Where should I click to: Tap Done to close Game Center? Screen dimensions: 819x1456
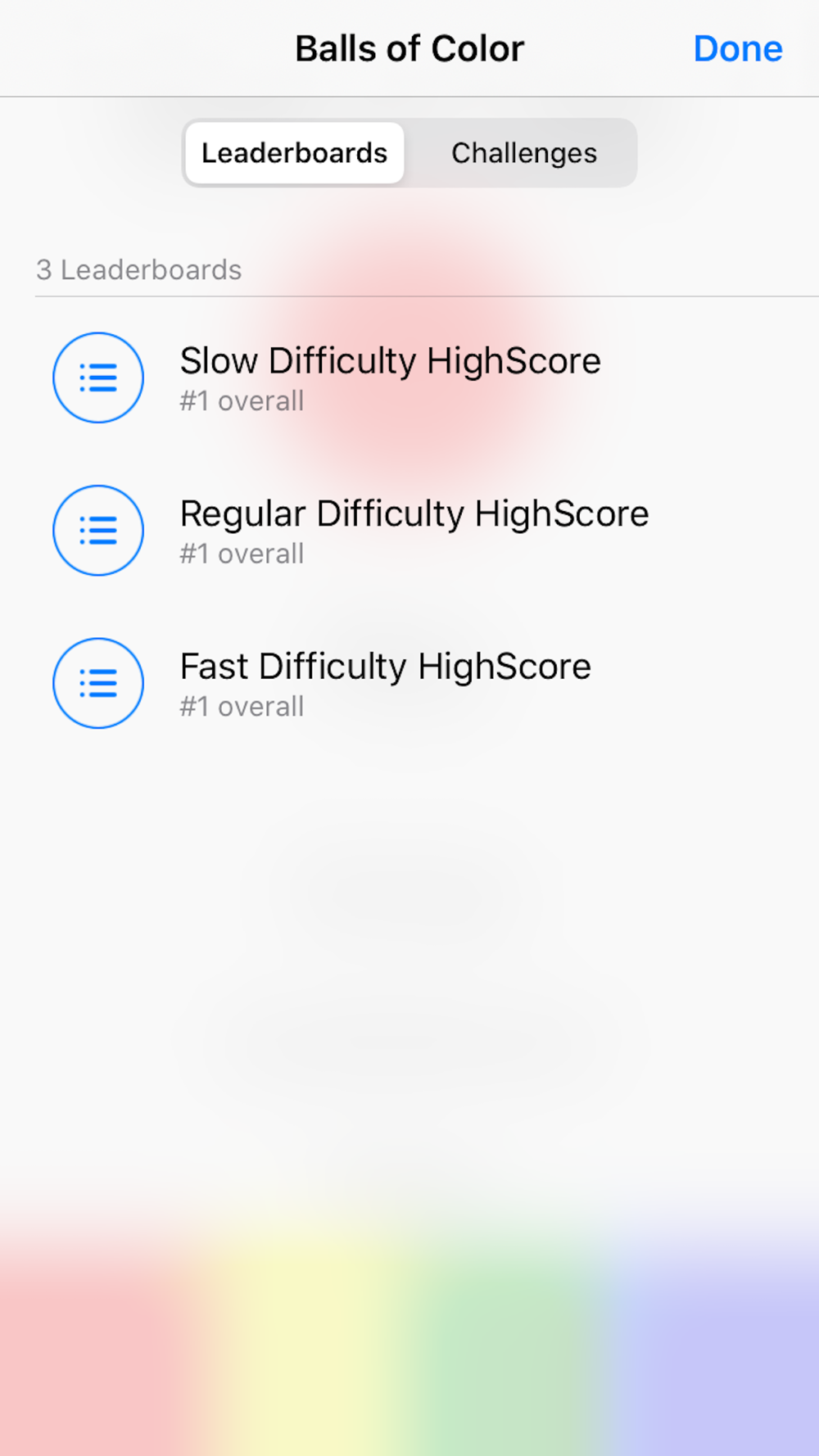(x=737, y=49)
